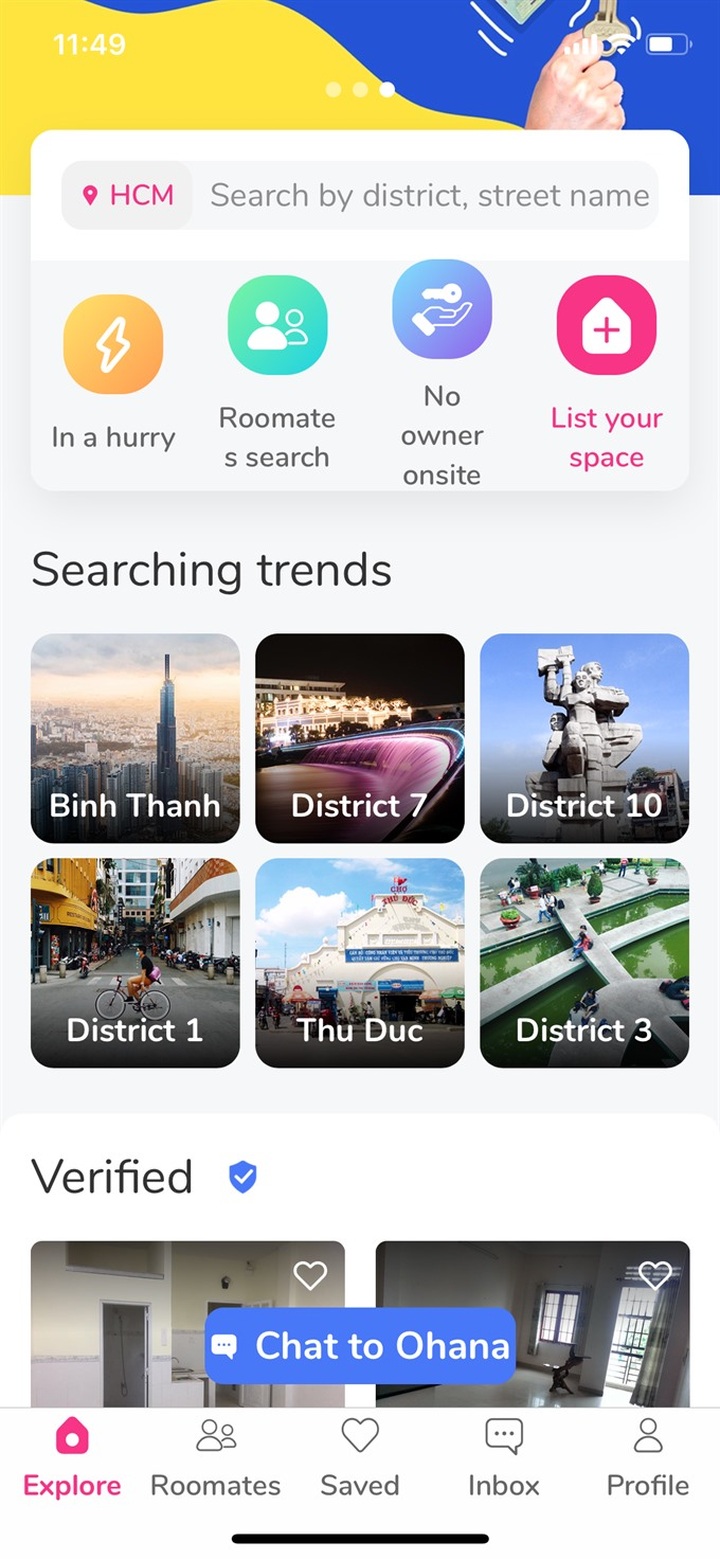Open the Inbox chat bubble icon
The height and width of the screenshot is (1559, 720).
click(x=503, y=1434)
